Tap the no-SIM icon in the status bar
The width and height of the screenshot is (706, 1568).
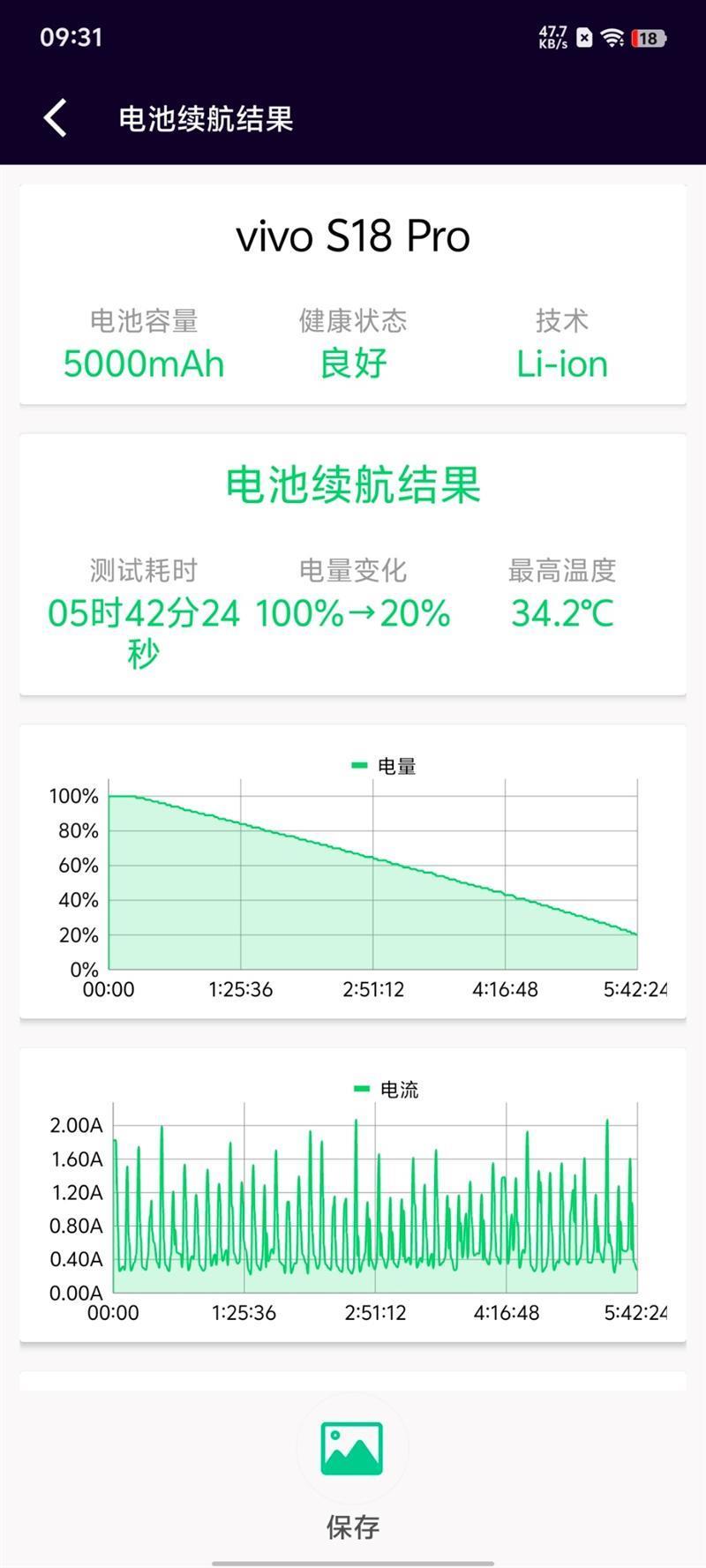(582, 37)
